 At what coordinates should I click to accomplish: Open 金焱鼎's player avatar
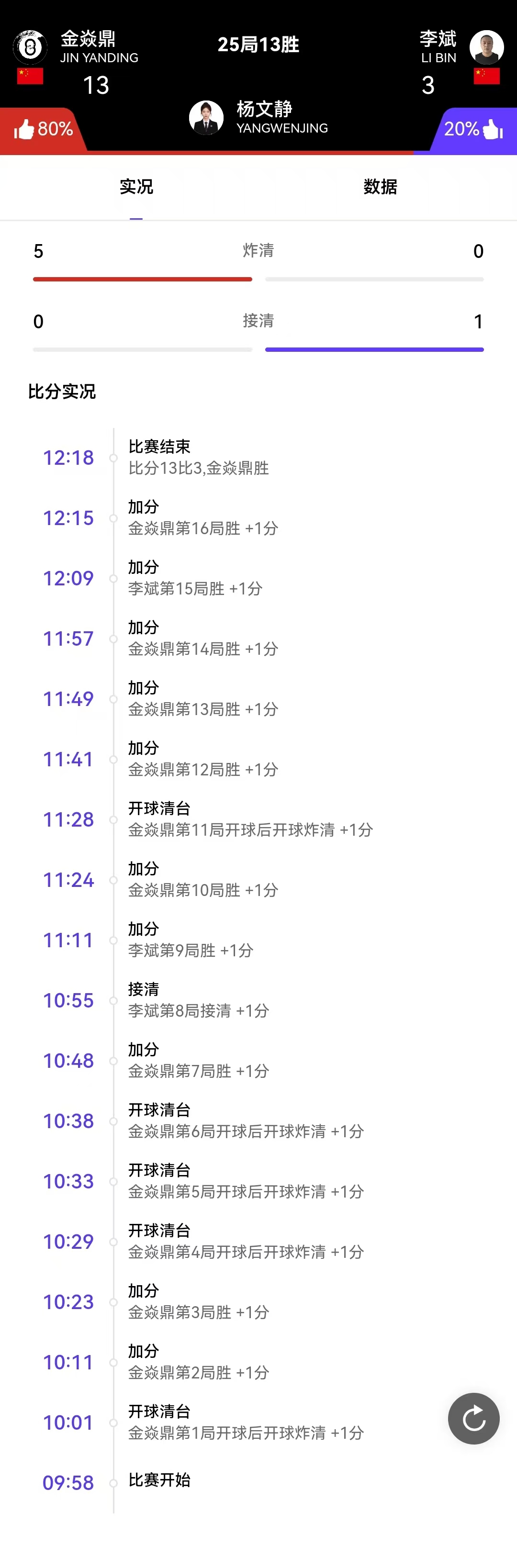[x=30, y=47]
